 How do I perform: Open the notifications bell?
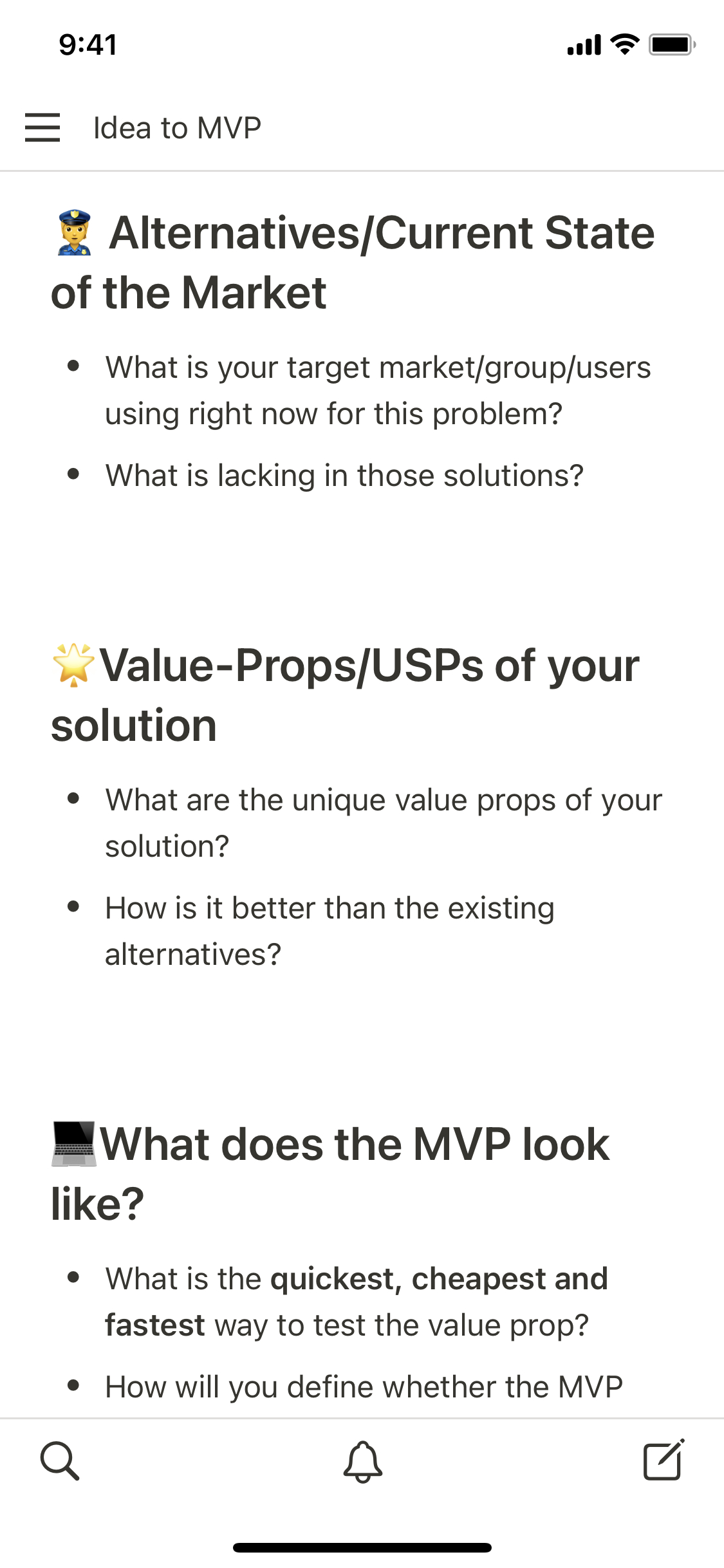click(362, 1461)
